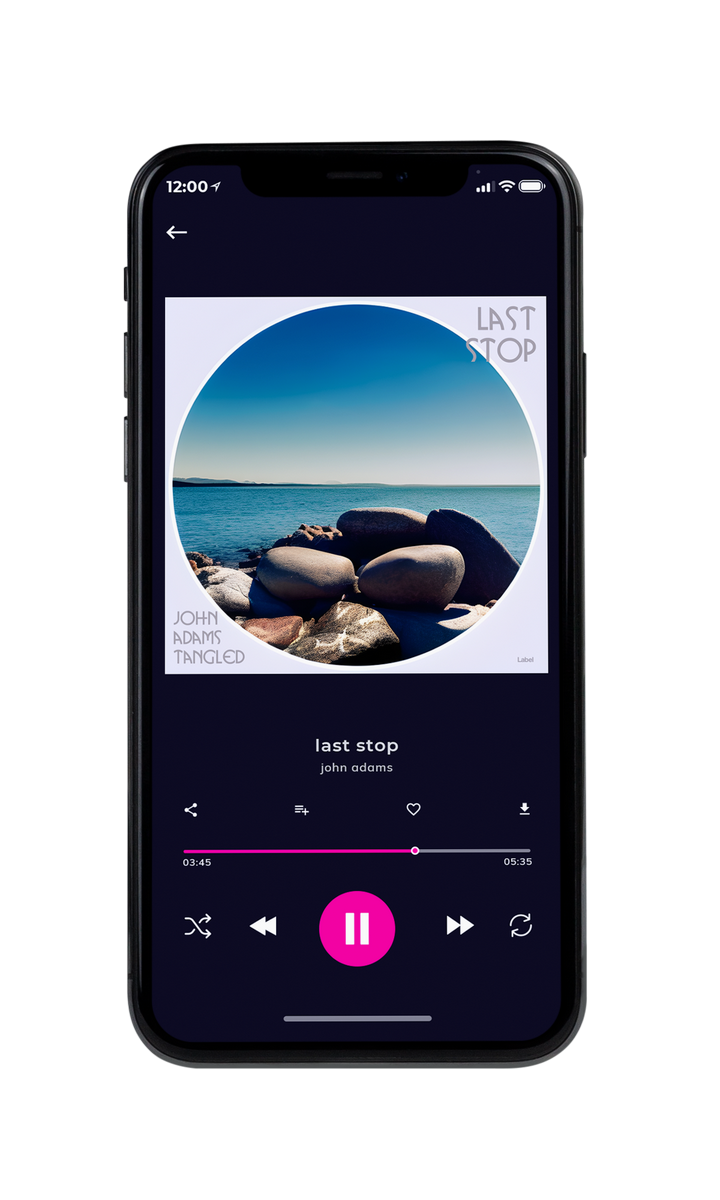Like the track with the heart icon
This screenshot has width=720, height=1200.
click(x=413, y=810)
